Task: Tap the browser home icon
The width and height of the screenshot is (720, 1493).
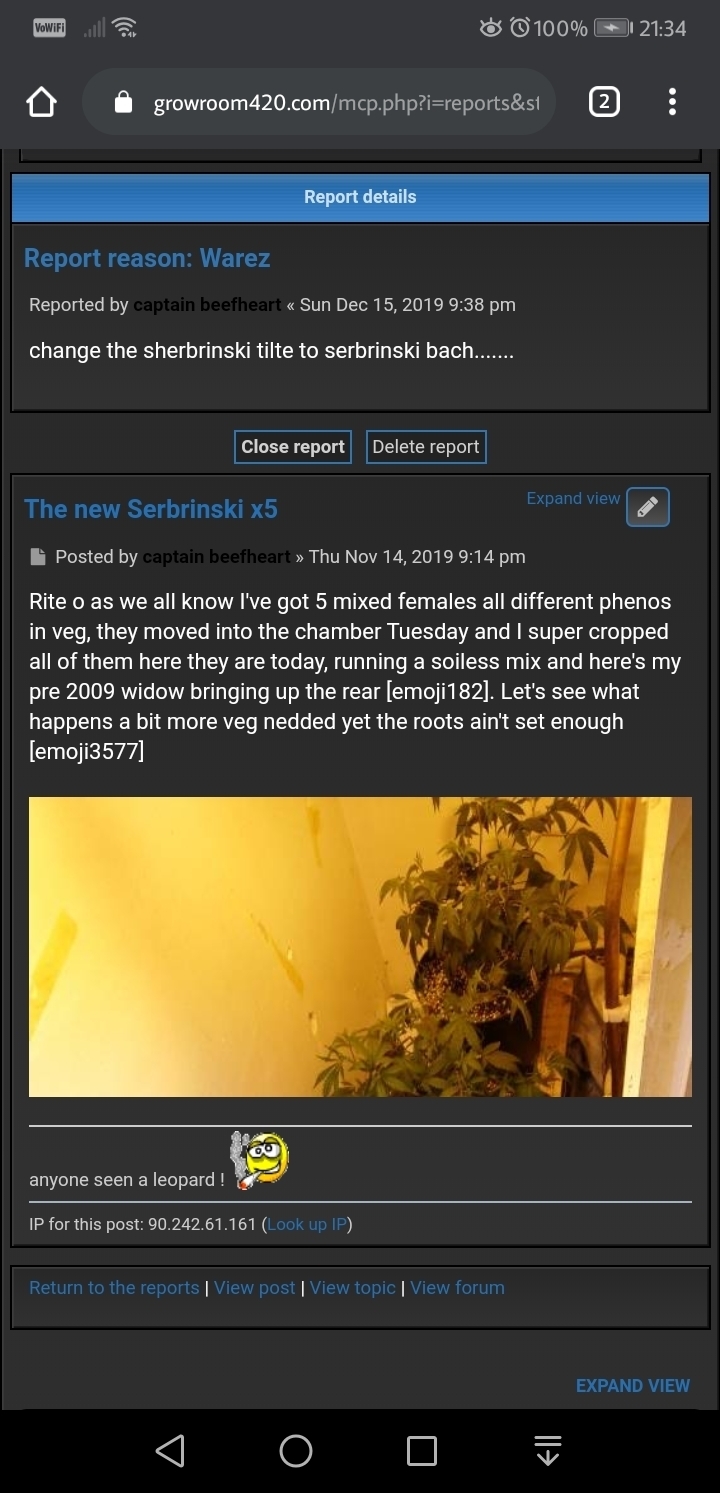Action: tap(41, 102)
